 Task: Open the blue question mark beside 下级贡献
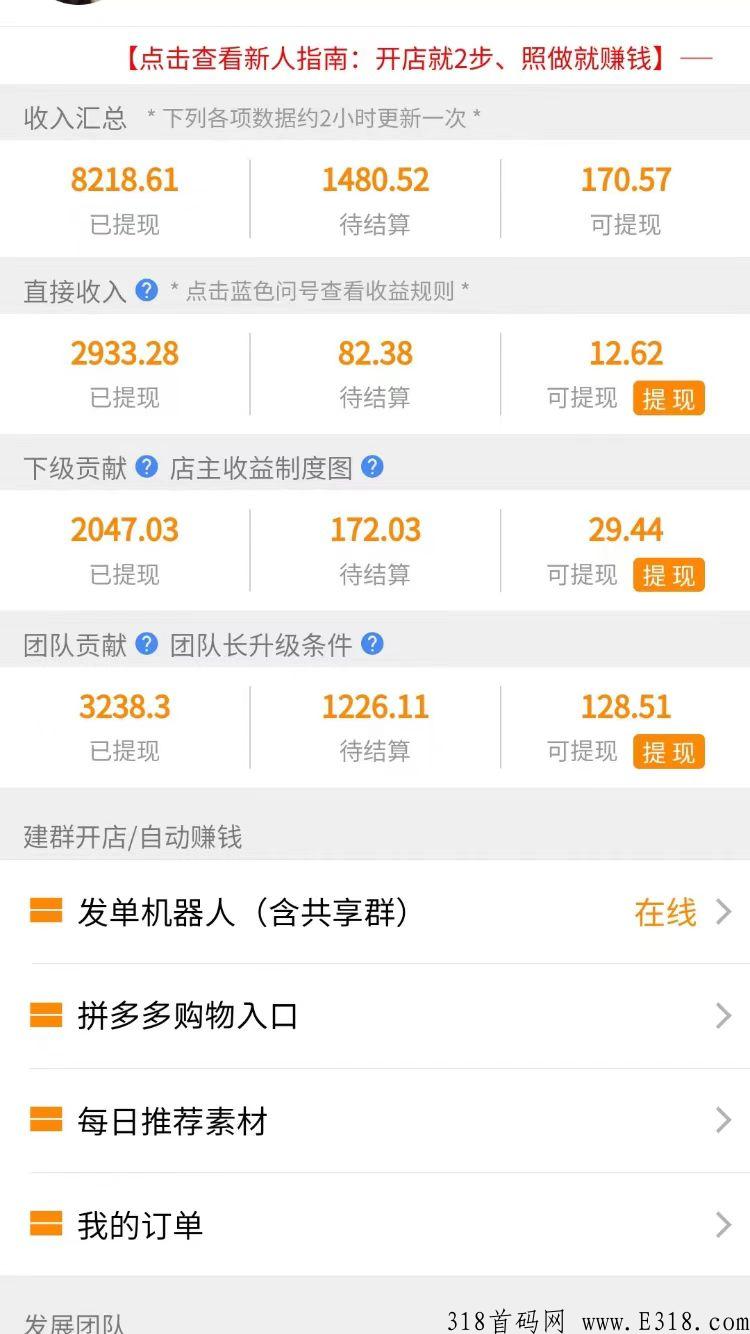147,466
